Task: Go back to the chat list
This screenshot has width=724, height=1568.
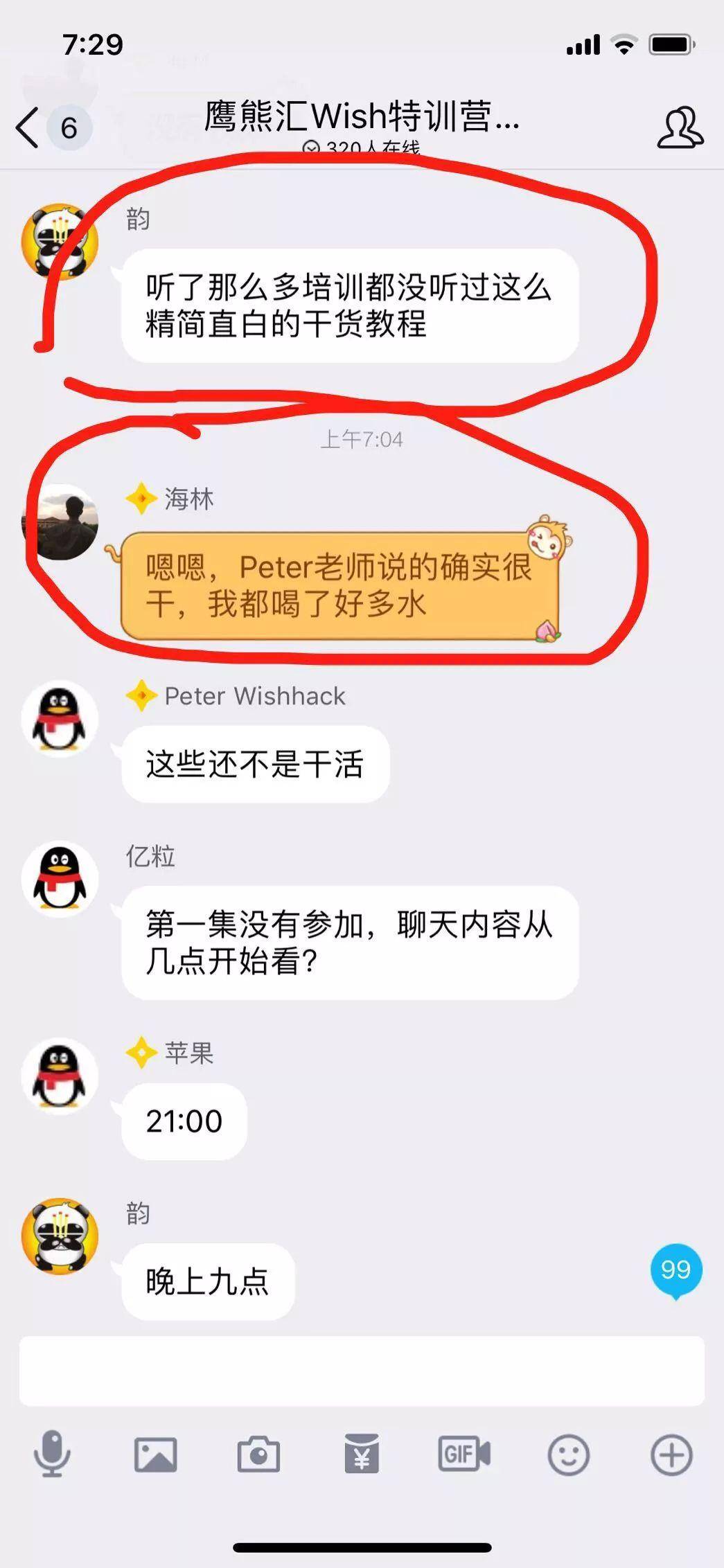Action: (28, 127)
